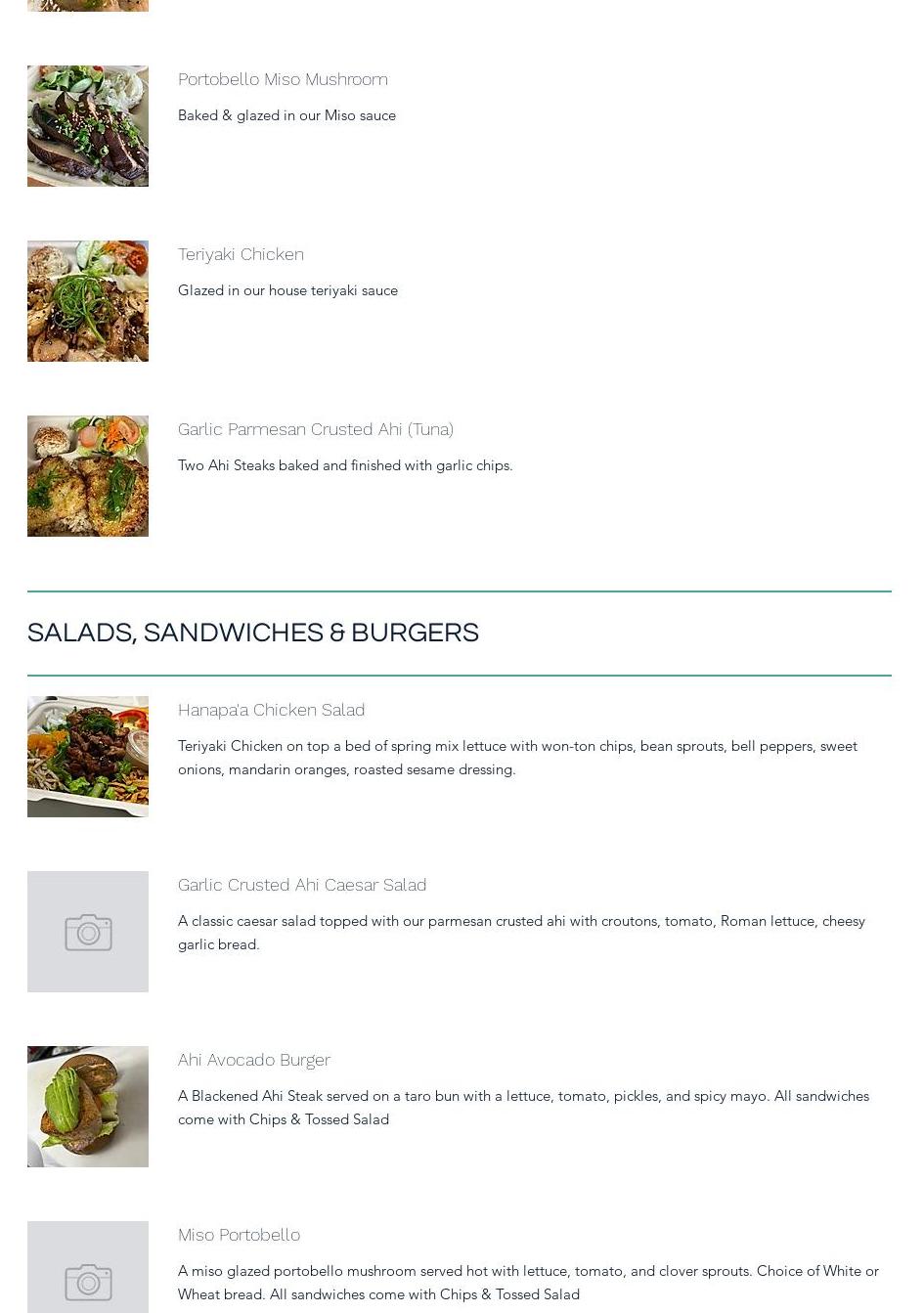This screenshot has width=924, height=1313.
Task: View the Miso Portobello sandwich item
Action: coord(239,1235)
